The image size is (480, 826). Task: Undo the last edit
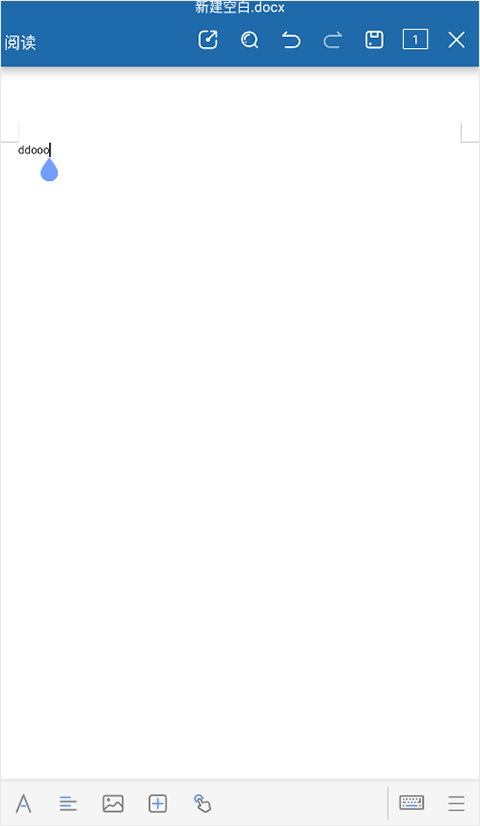[x=291, y=40]
